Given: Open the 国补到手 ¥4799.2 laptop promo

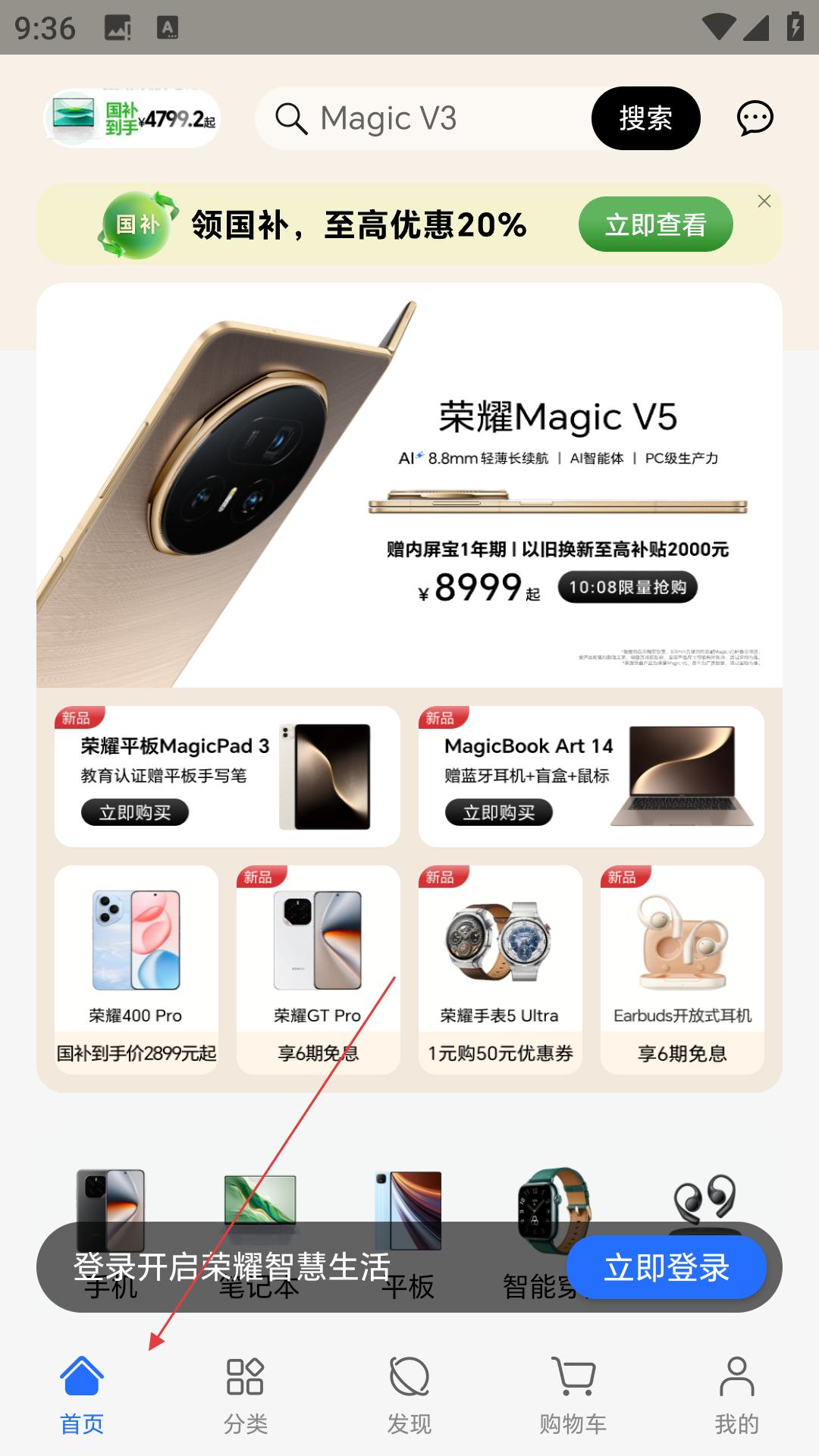Looking at the screenshot, I should click(132, 118).
